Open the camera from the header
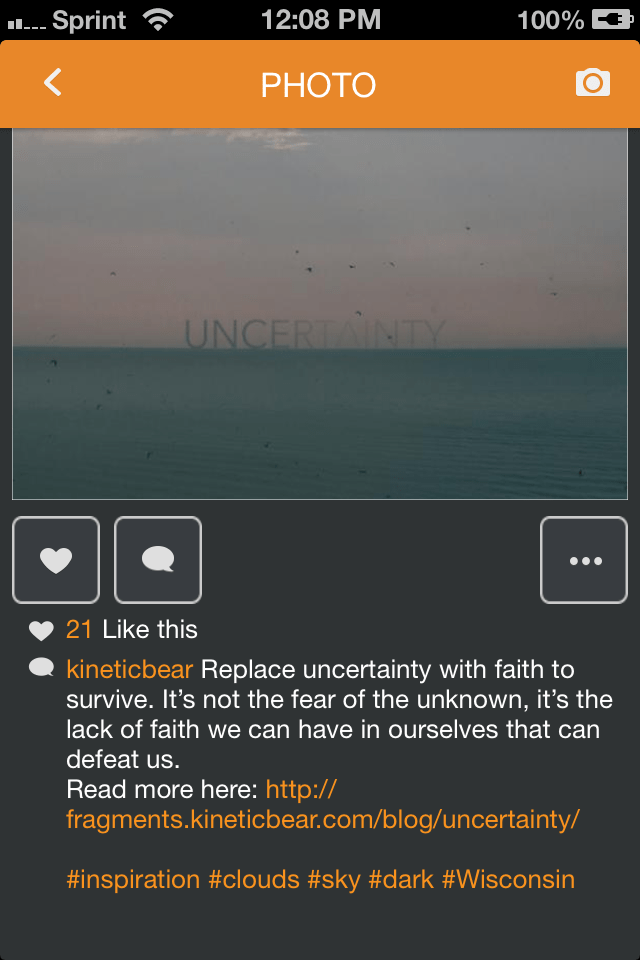Screen dimensions: 640x960 pos(593,83)
